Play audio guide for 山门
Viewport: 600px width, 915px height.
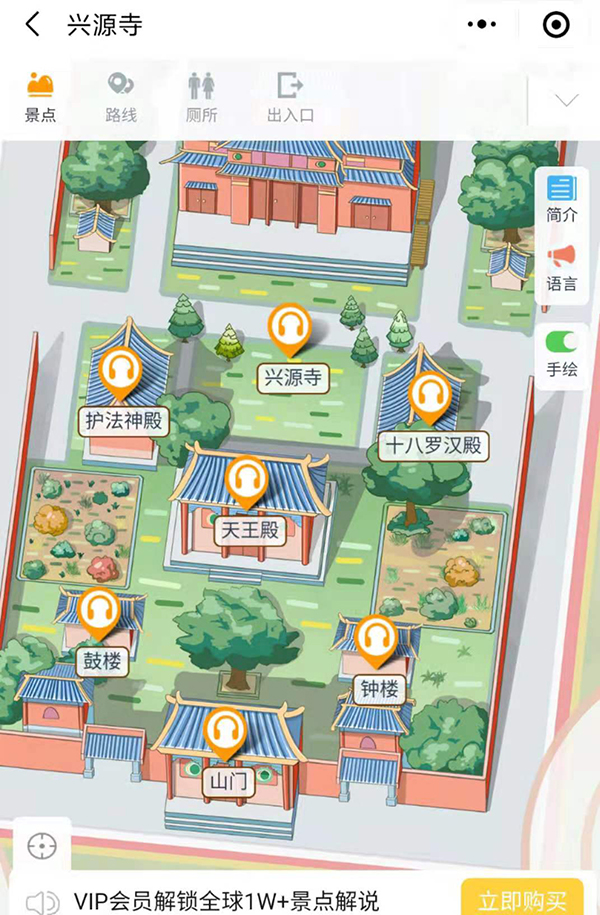tap(224, 732)
